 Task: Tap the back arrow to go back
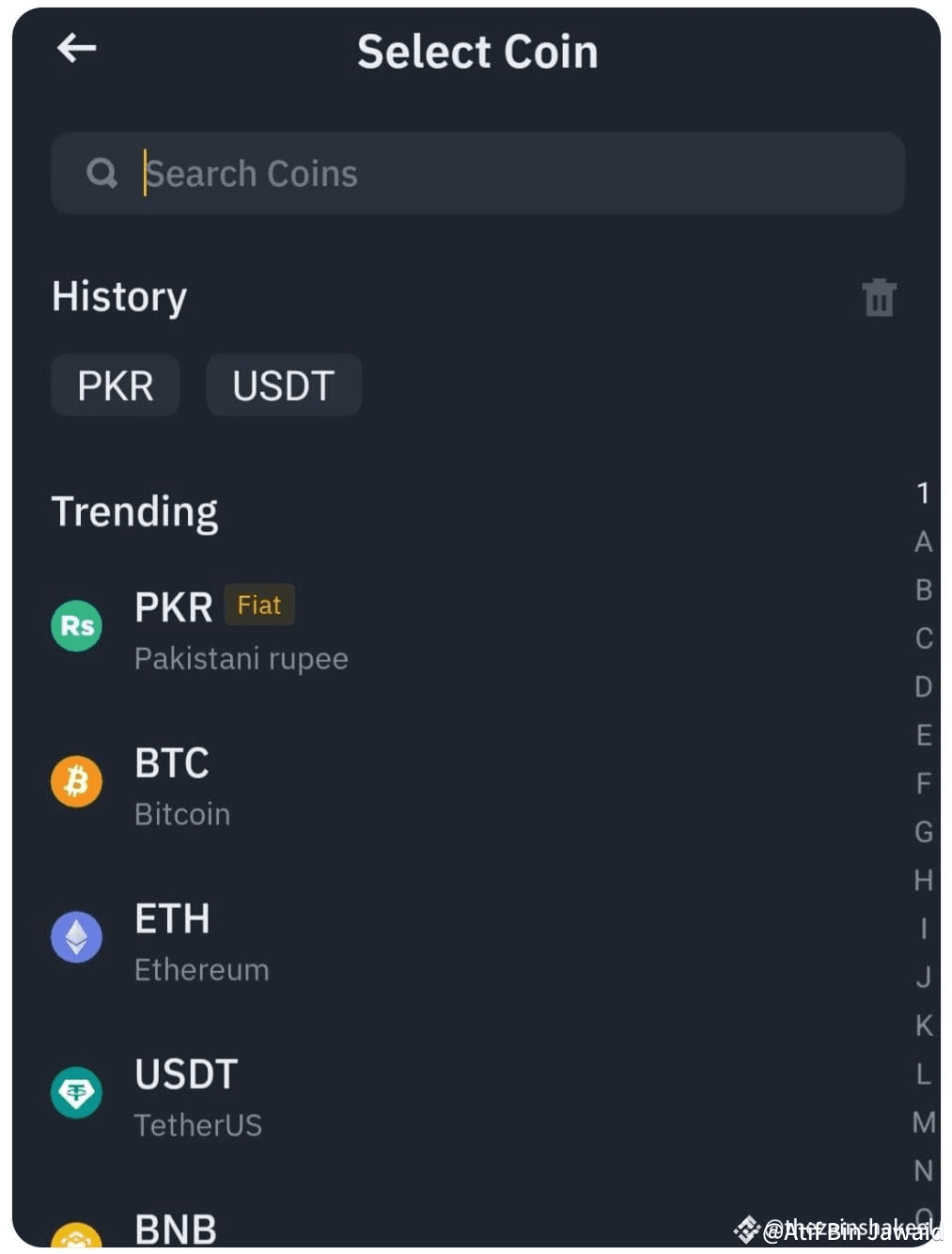pyautogui.click(x=76, y=49)
